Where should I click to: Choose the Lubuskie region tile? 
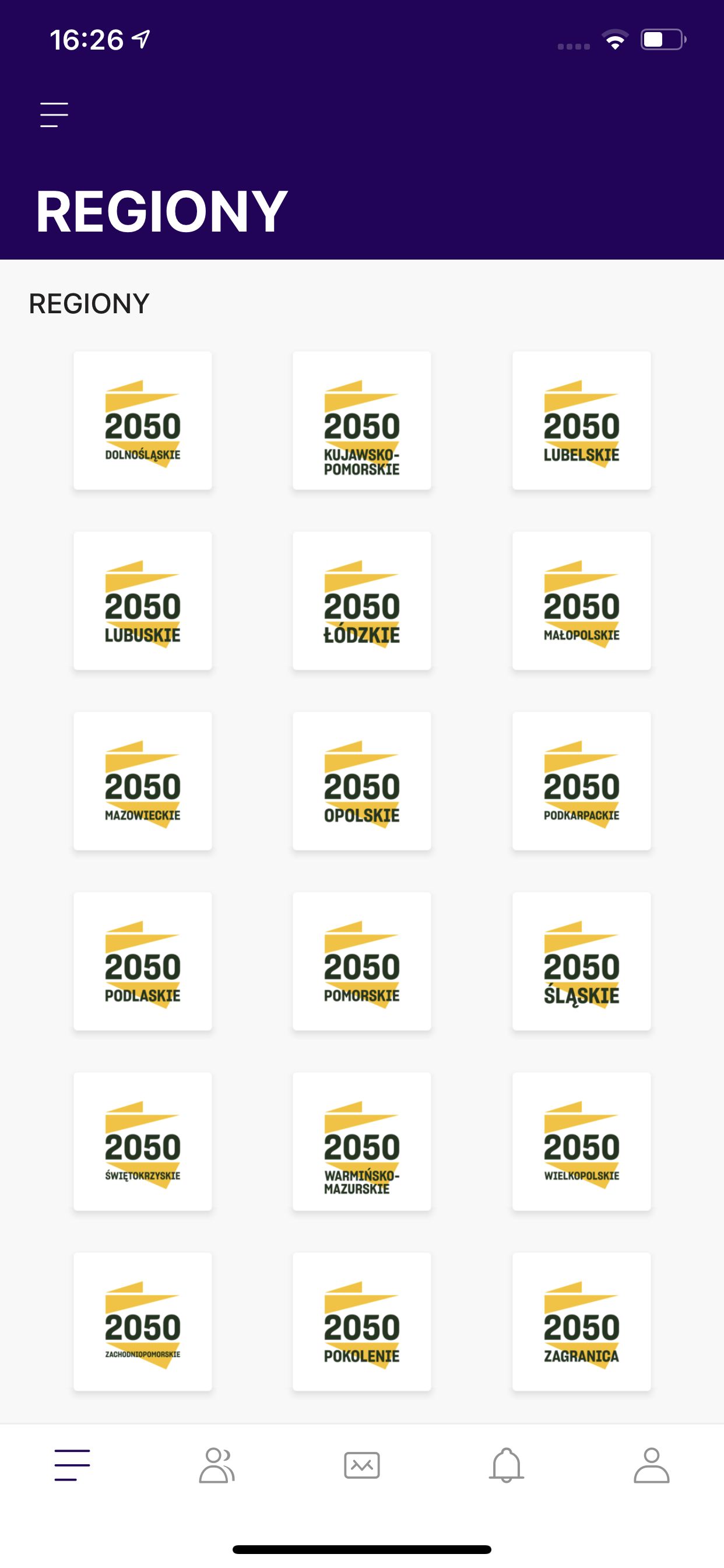pyautogui.click(x=143, y=601)
